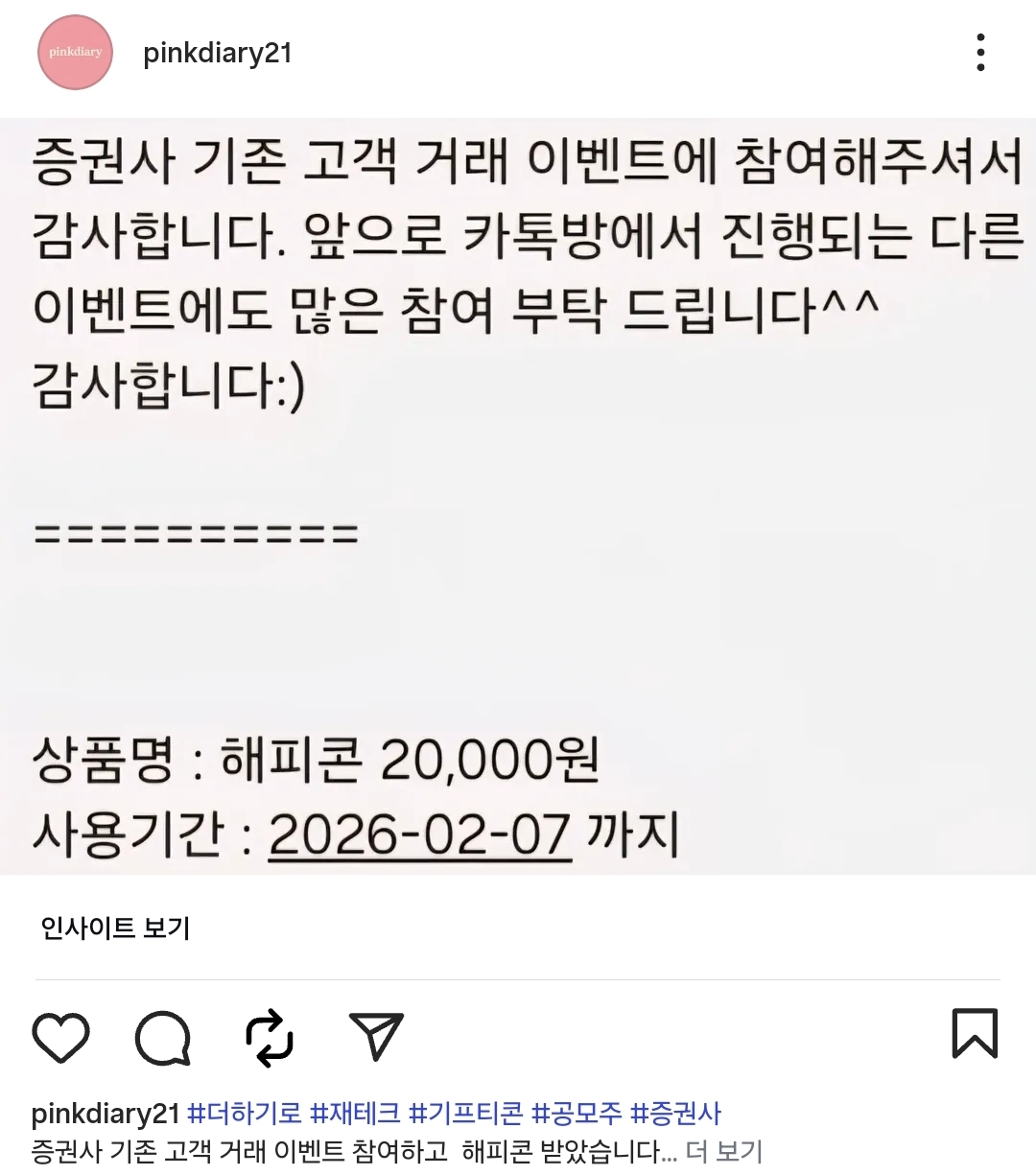Like the post using the heart icon
The width and height of the screenshot is (1036, 1175).
(61, 1036)
